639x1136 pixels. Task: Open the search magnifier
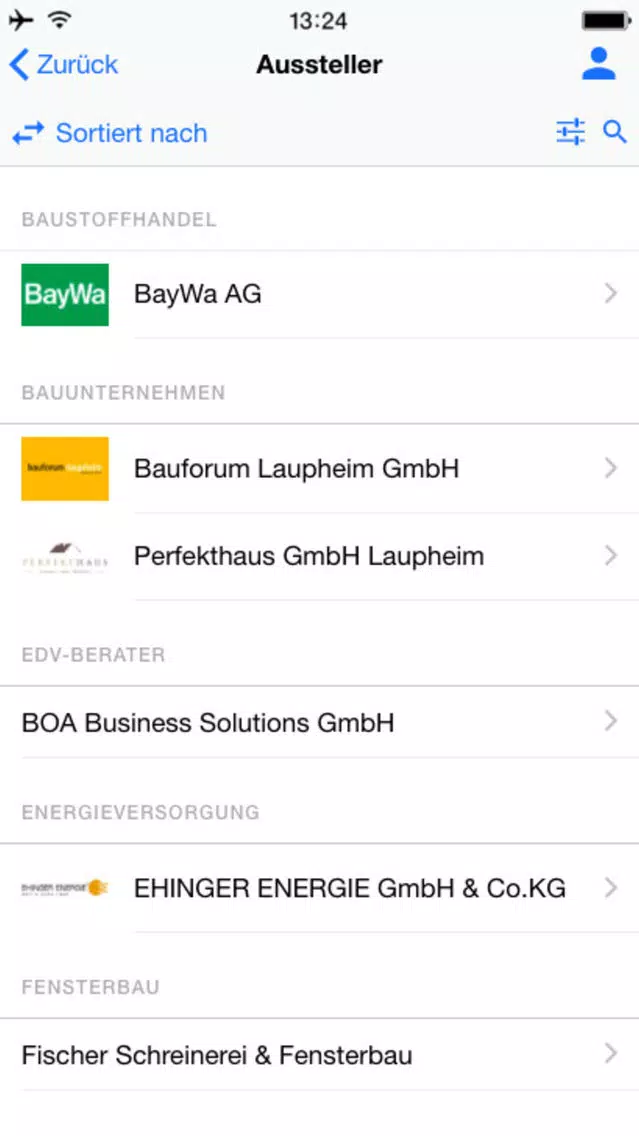[614, 132]
